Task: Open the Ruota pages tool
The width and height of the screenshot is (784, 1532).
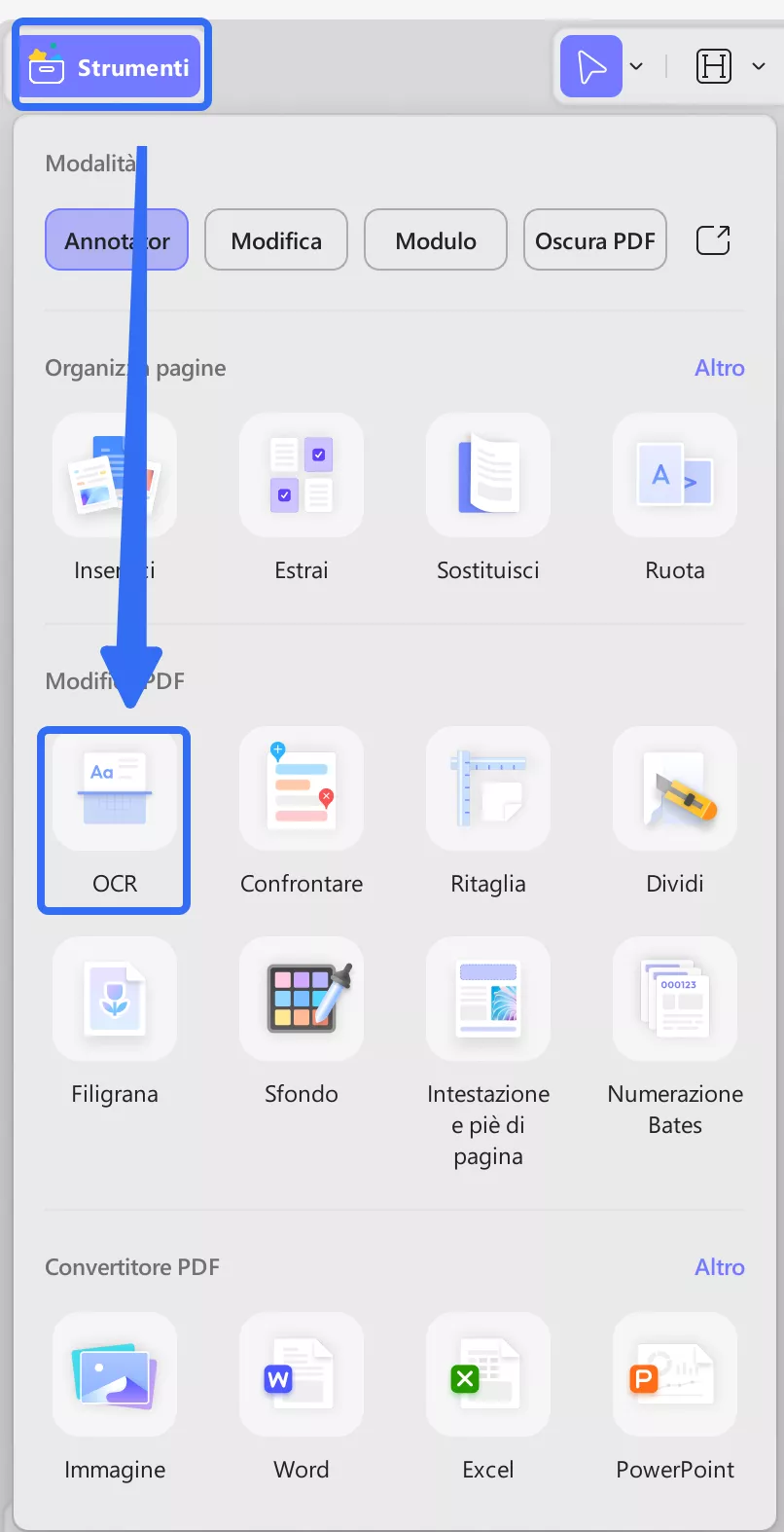Action: click(x=675, y=476)
